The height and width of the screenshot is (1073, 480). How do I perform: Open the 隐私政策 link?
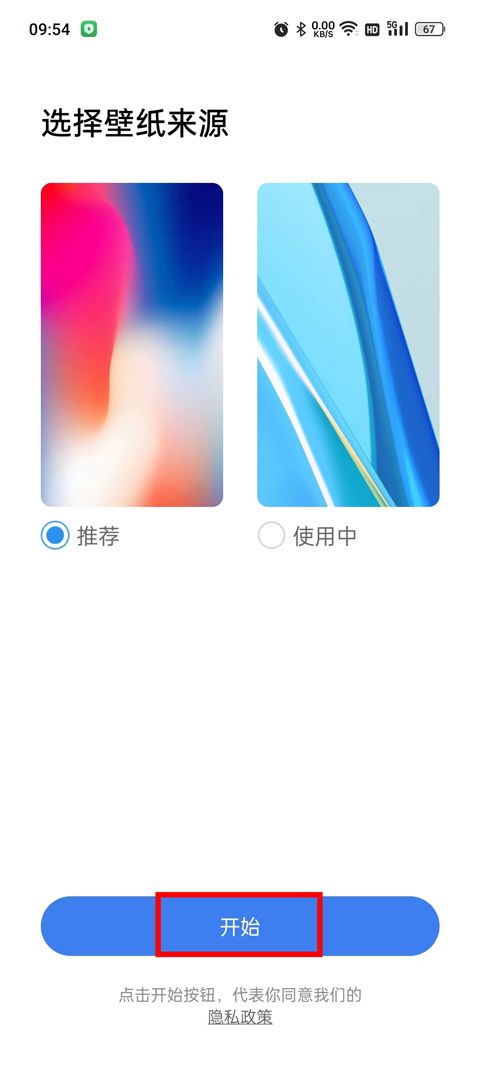(240, 1017)
